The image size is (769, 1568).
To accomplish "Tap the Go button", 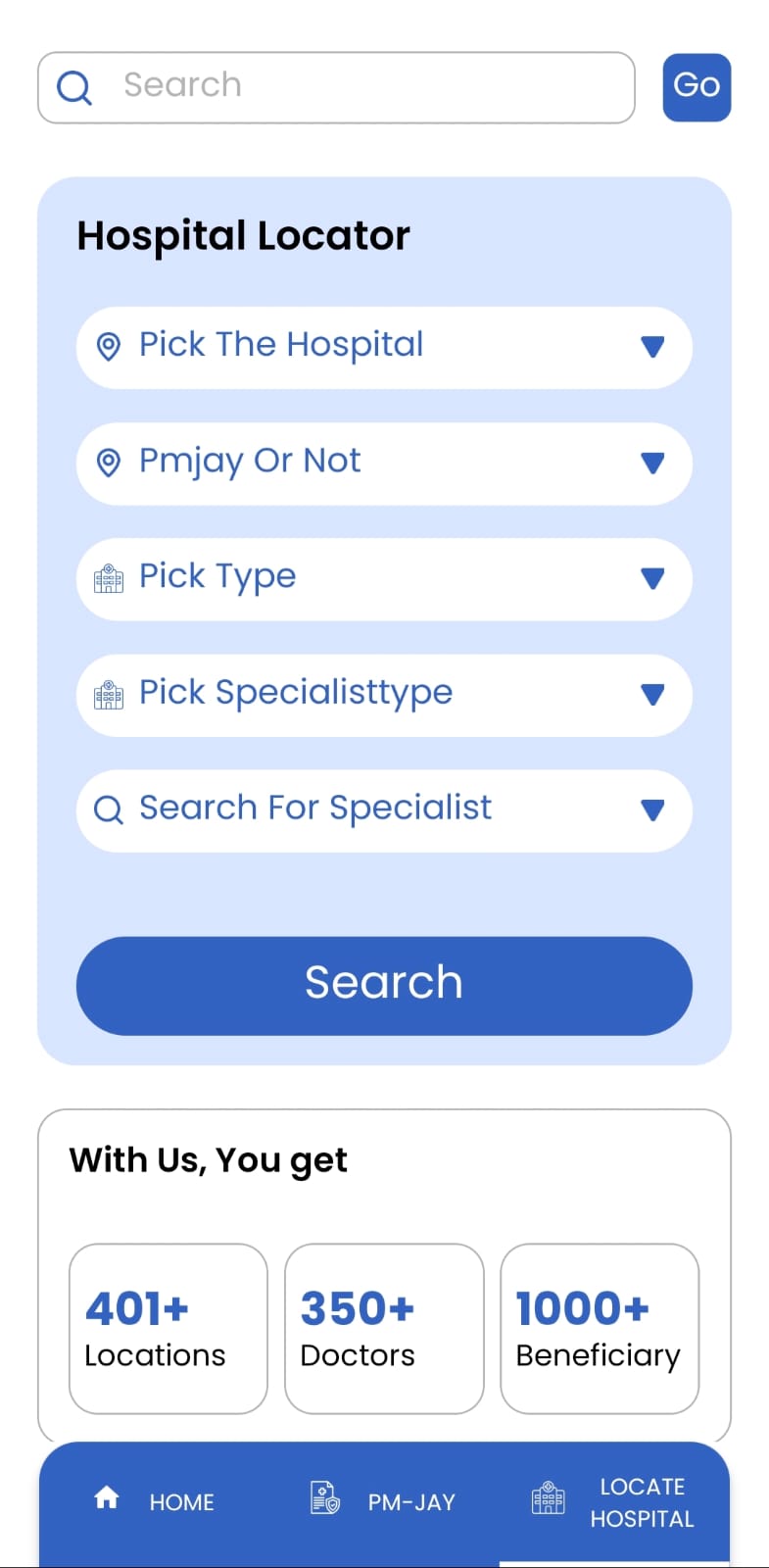I will (697, 87).
